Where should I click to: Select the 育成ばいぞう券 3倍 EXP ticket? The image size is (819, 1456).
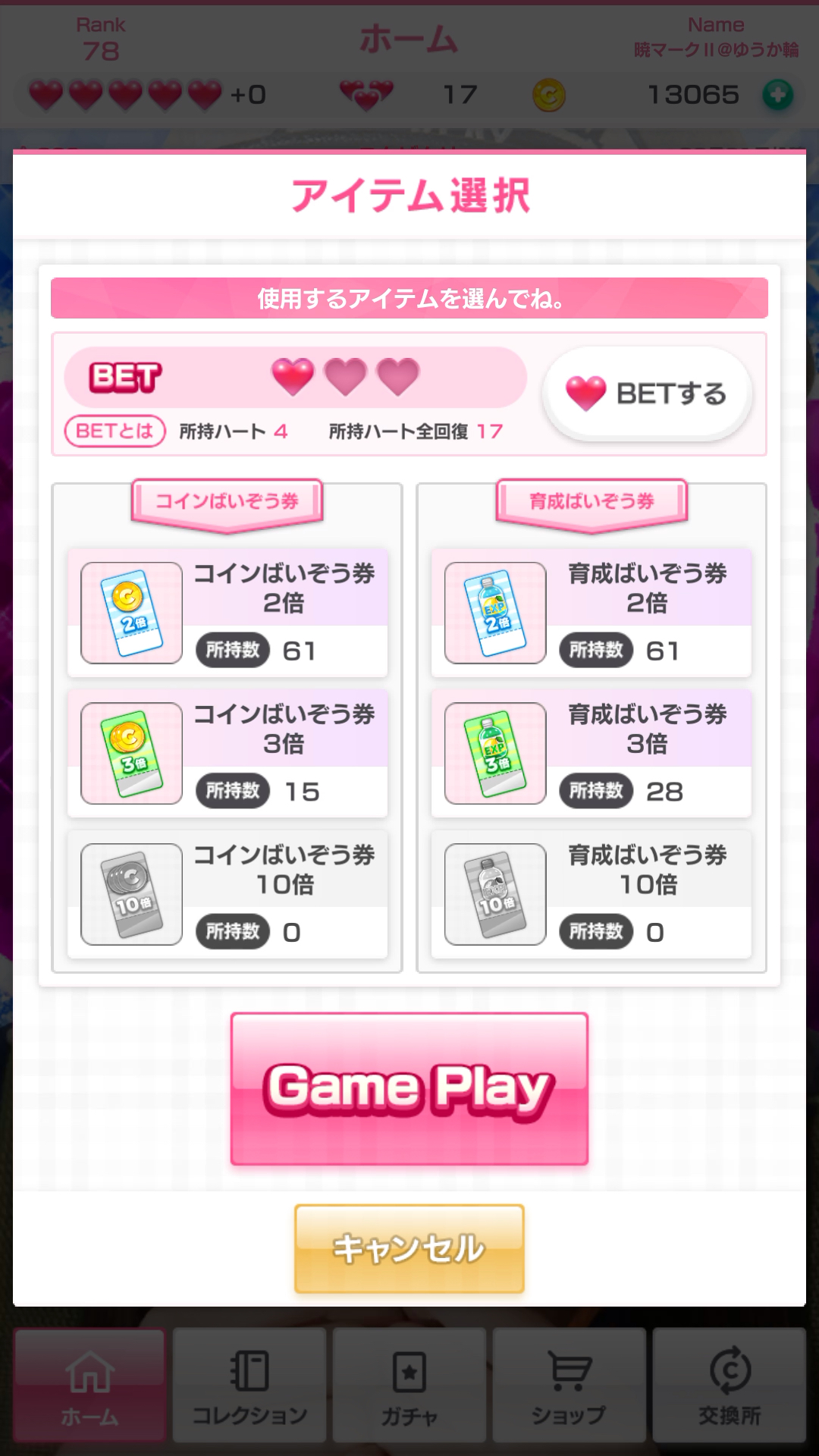click(591, 751)
